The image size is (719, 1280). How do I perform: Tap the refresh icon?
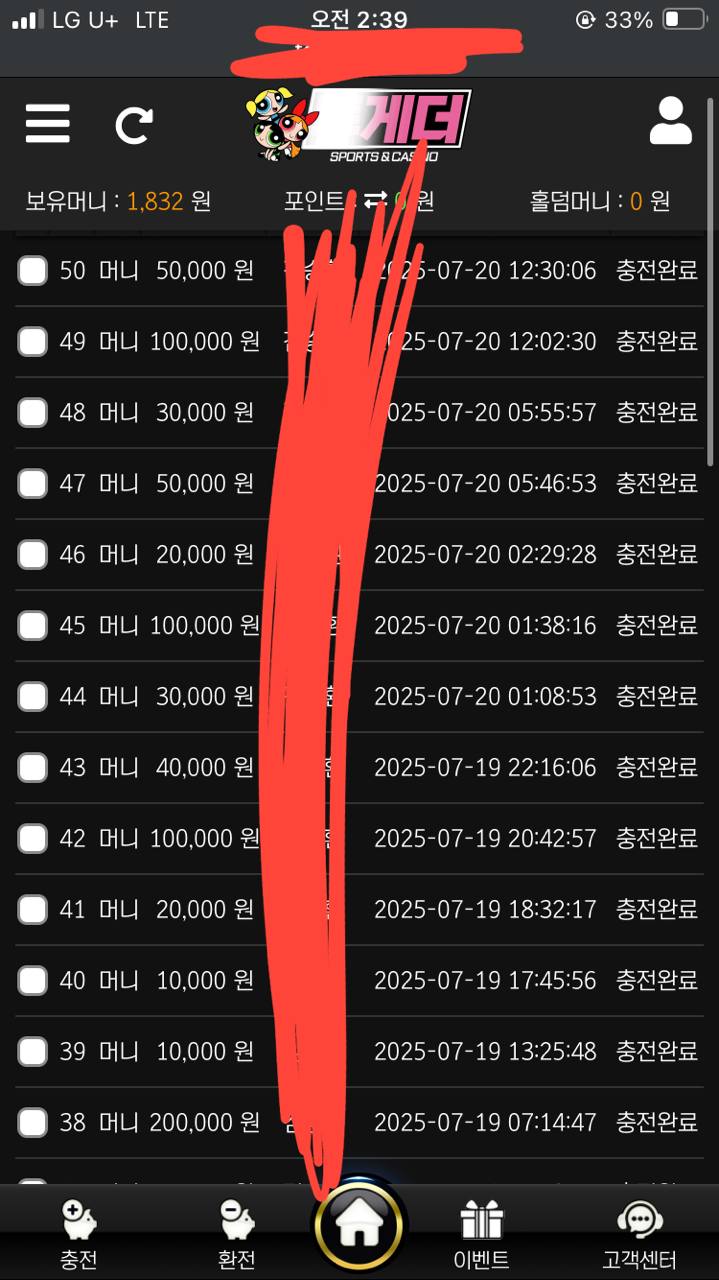point(134,125)
